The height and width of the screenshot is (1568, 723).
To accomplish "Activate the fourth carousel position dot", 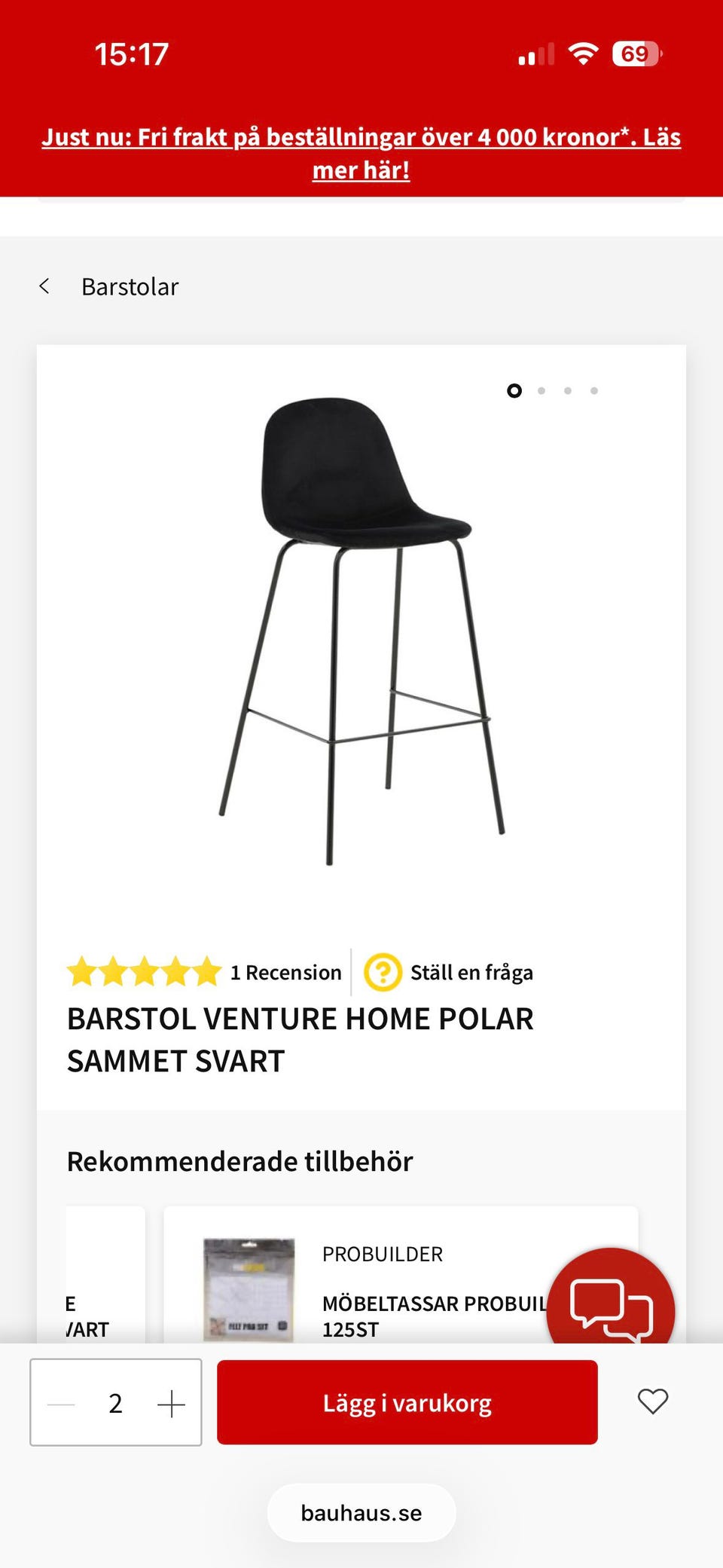I will [x=595, y=391].
